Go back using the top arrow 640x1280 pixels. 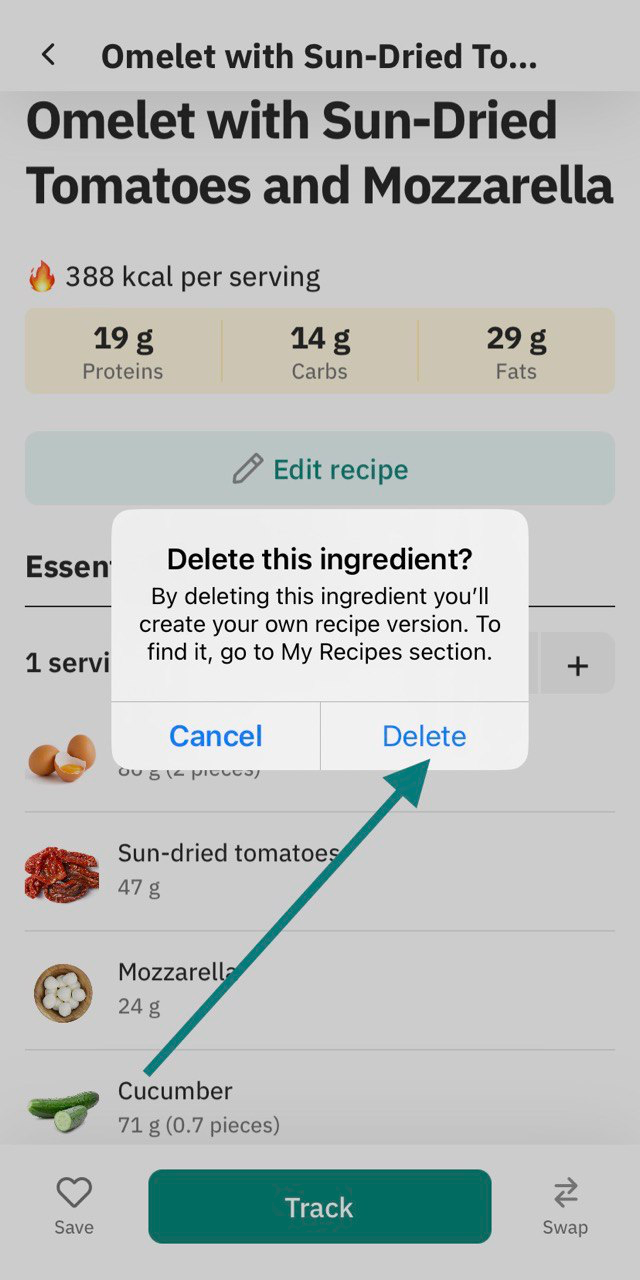[48, 55]
